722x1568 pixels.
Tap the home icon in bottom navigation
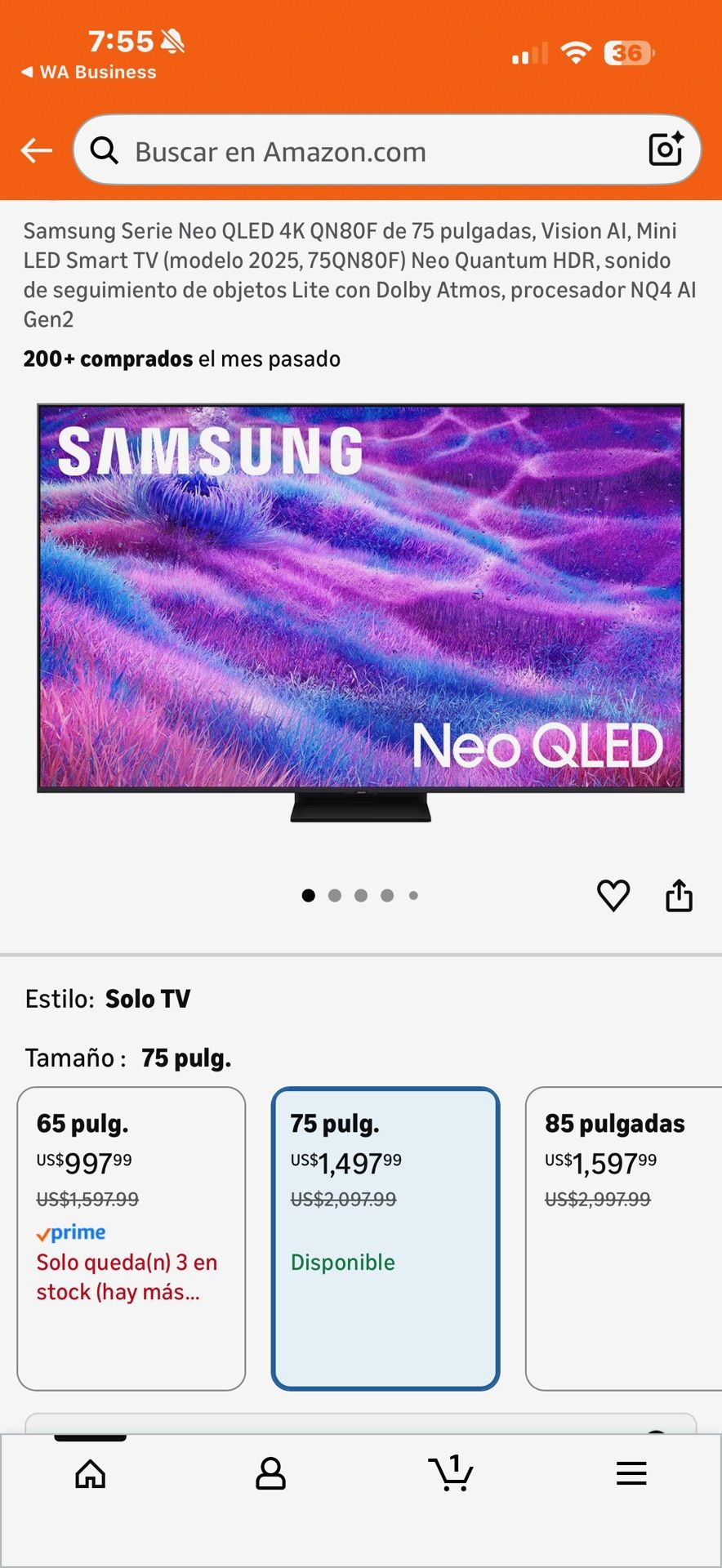pos(90,1474)
